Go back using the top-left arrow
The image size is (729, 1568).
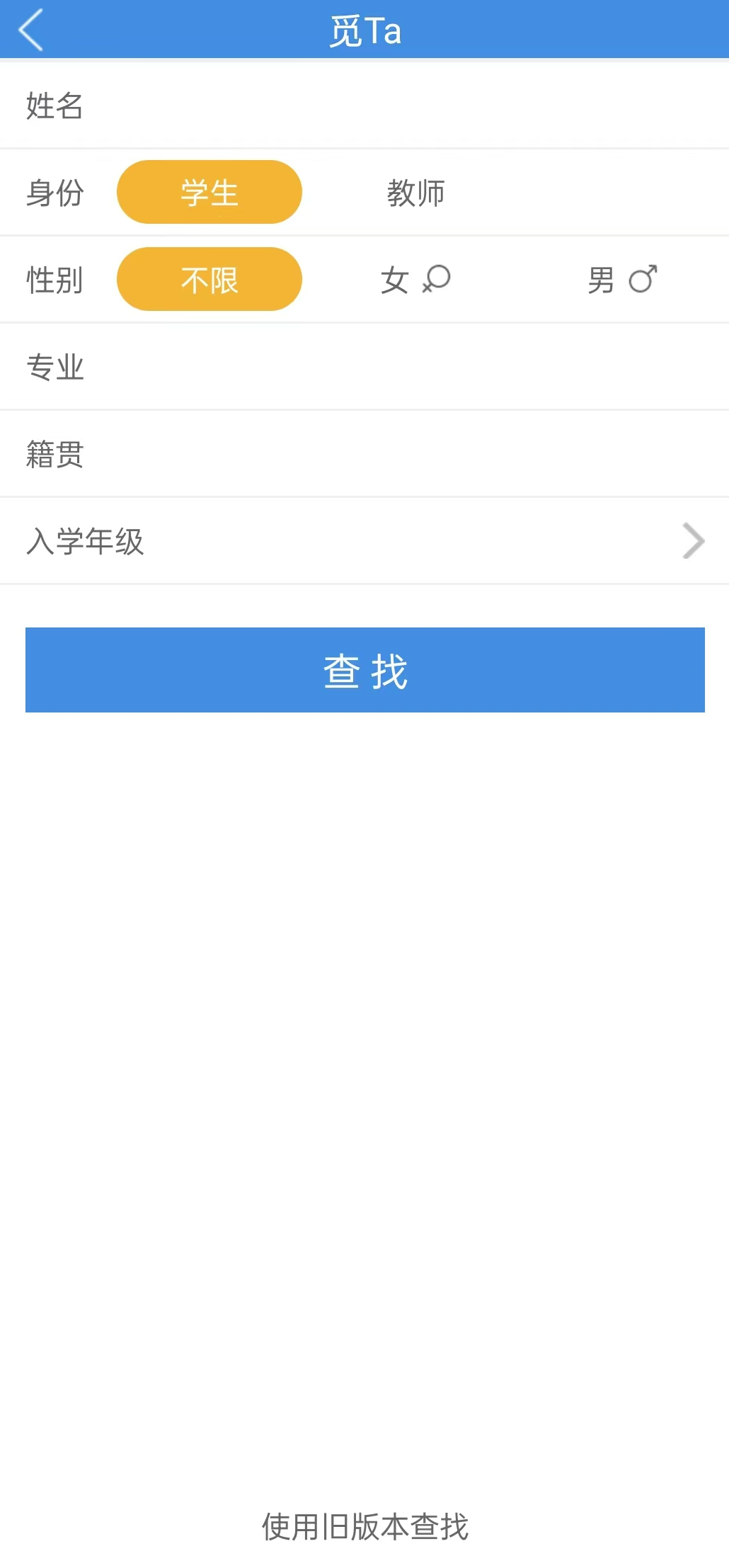click(x=31, y=30)
